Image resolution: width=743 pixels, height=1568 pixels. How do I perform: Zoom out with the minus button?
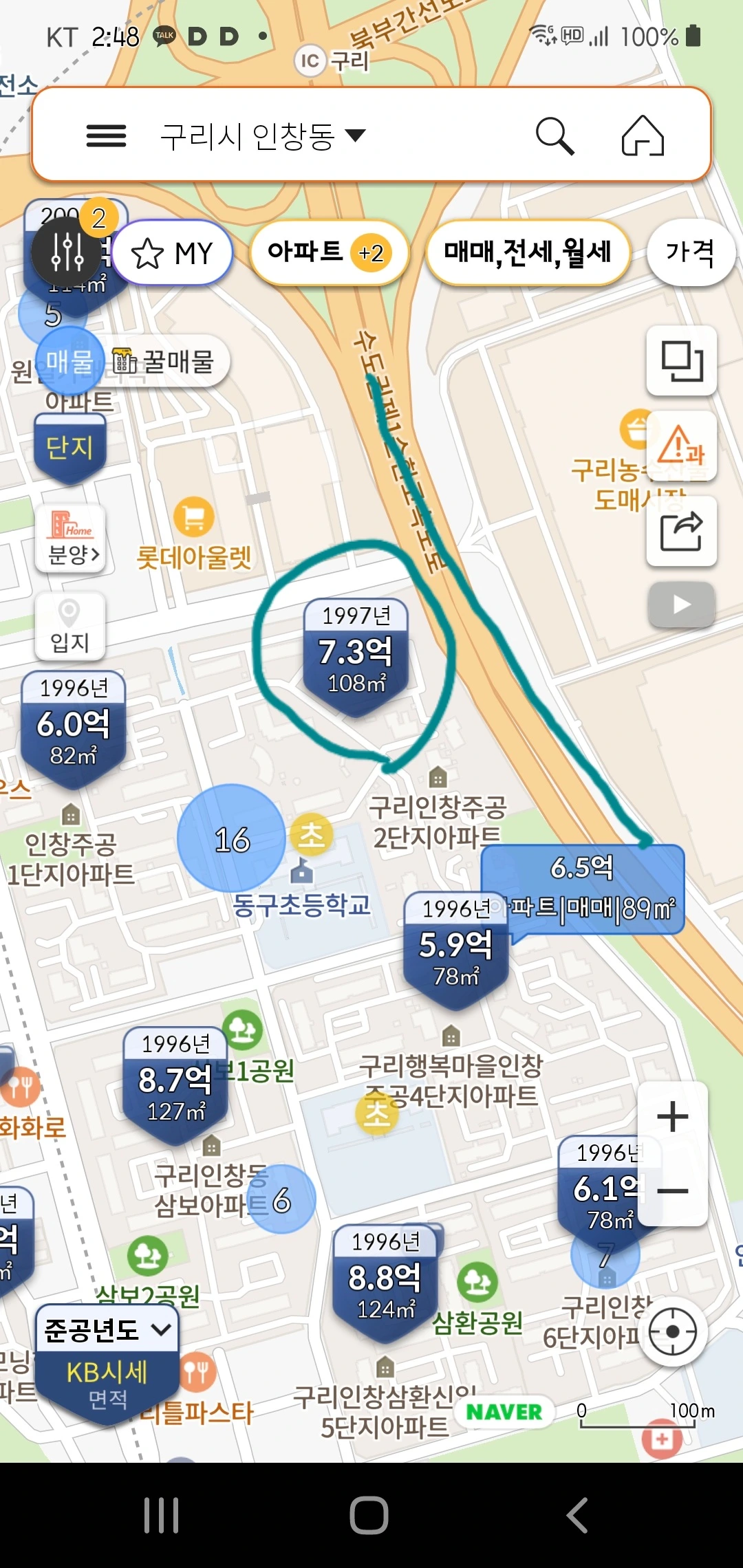pyautogui.click(x=672, y=1191)
